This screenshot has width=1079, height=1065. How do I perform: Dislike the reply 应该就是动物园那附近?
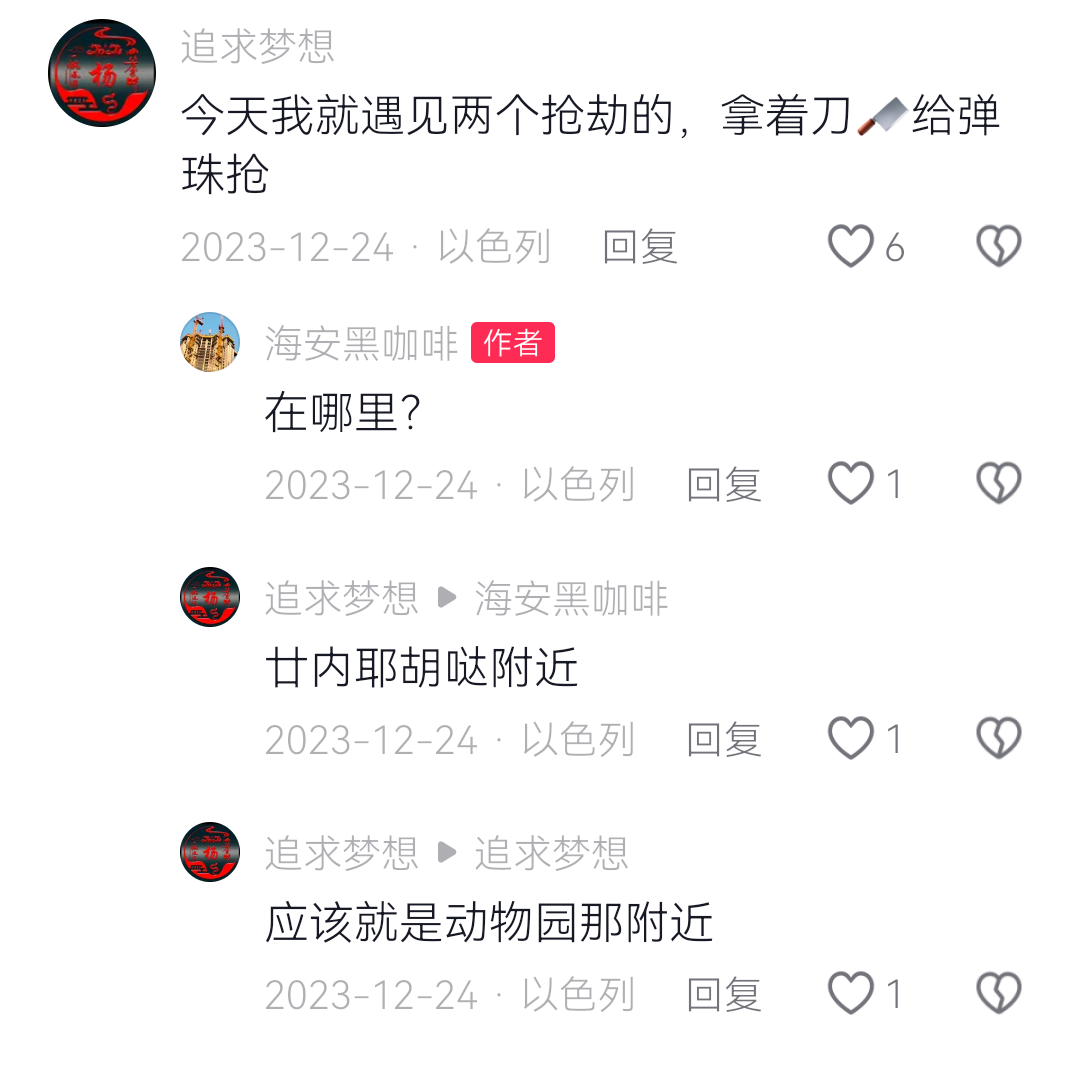coord(998,995)
